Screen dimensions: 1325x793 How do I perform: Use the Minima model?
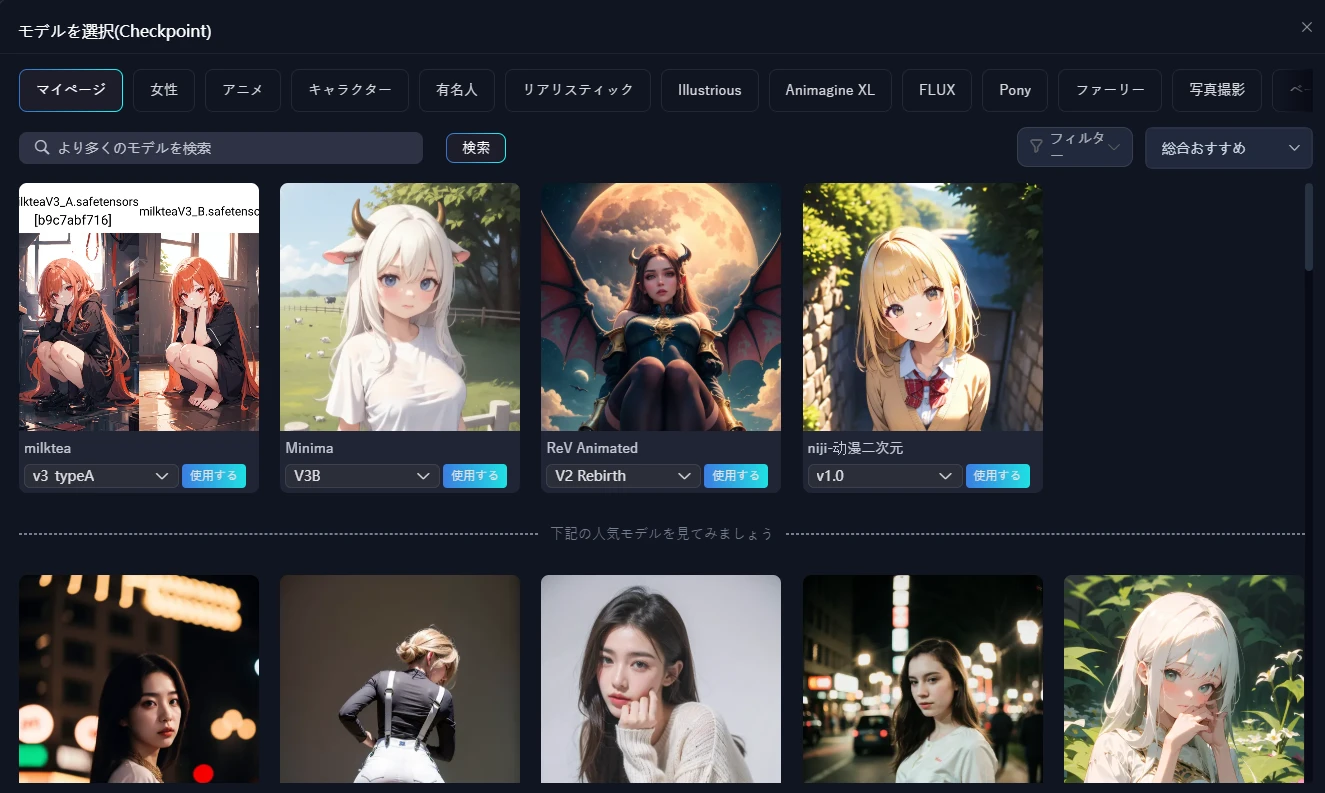pyautogui.click(x=475, y=476)
